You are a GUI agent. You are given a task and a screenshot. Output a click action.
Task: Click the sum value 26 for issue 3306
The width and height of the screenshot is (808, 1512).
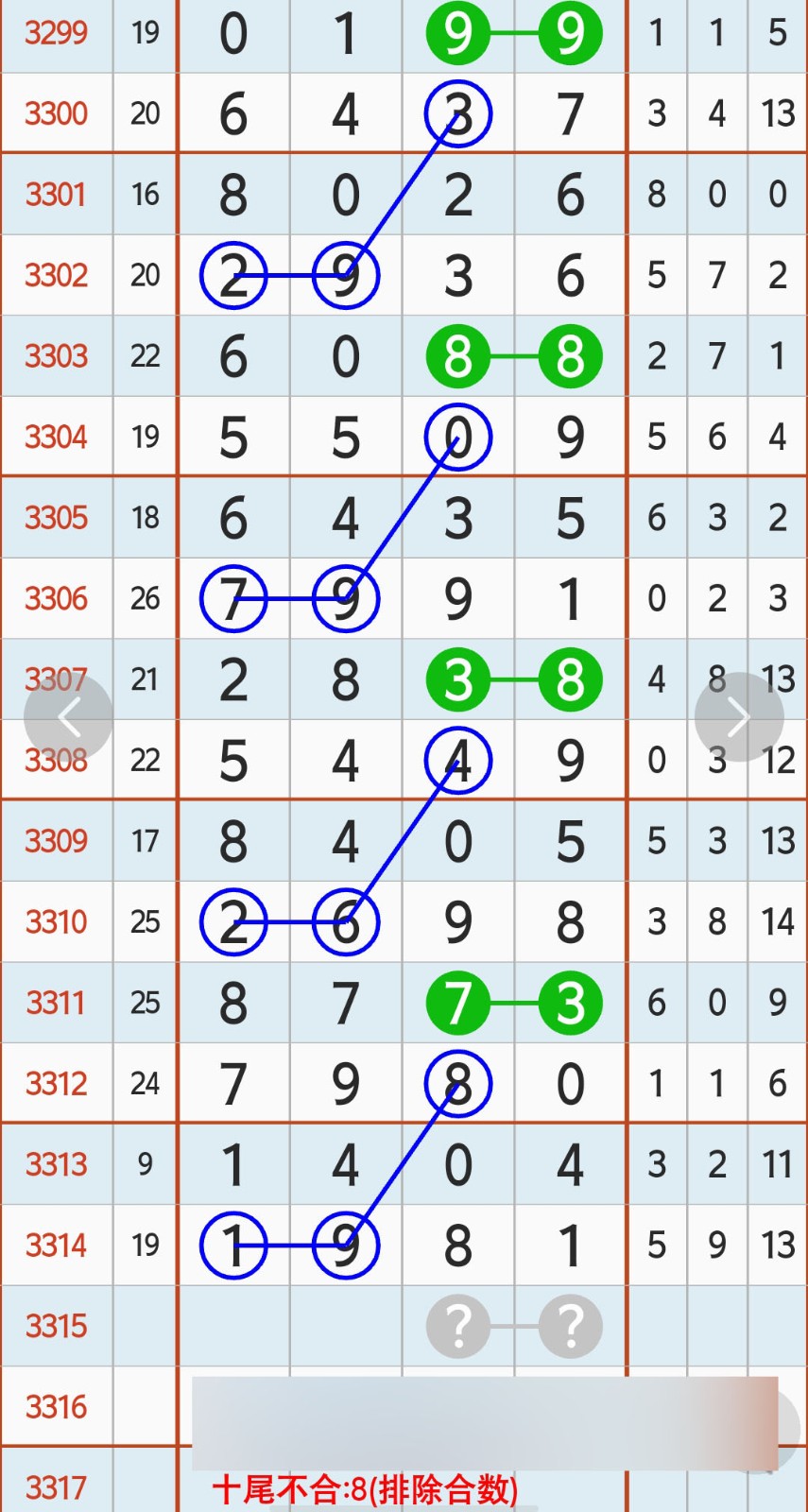click(x=145, y=597)
